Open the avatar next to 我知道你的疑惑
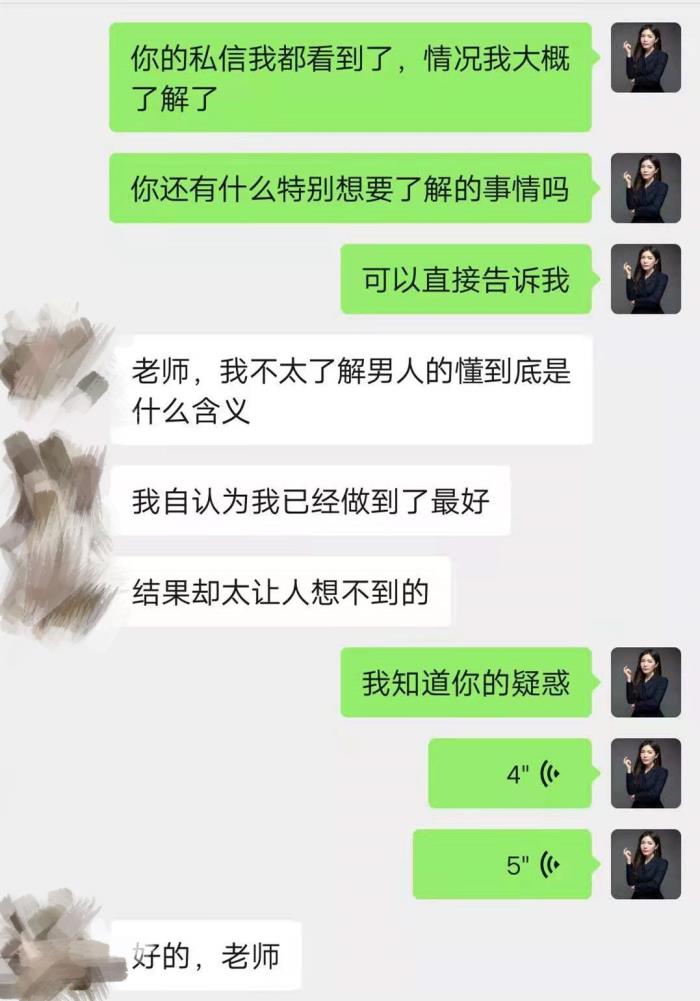Screen dimensions: 700x1001 645,682
